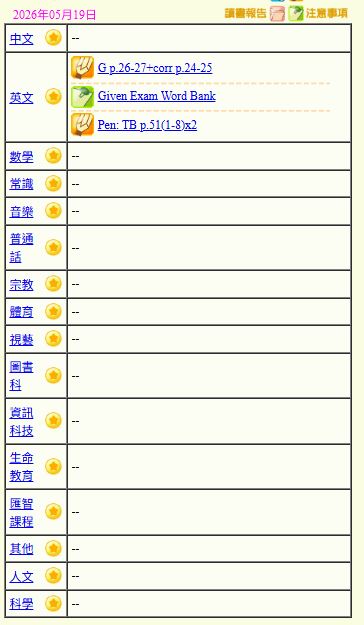The image size is (364, 625).
Task: Open Pen: TB p.51(1-8)x2 homework
Action: tap(147, 125)
